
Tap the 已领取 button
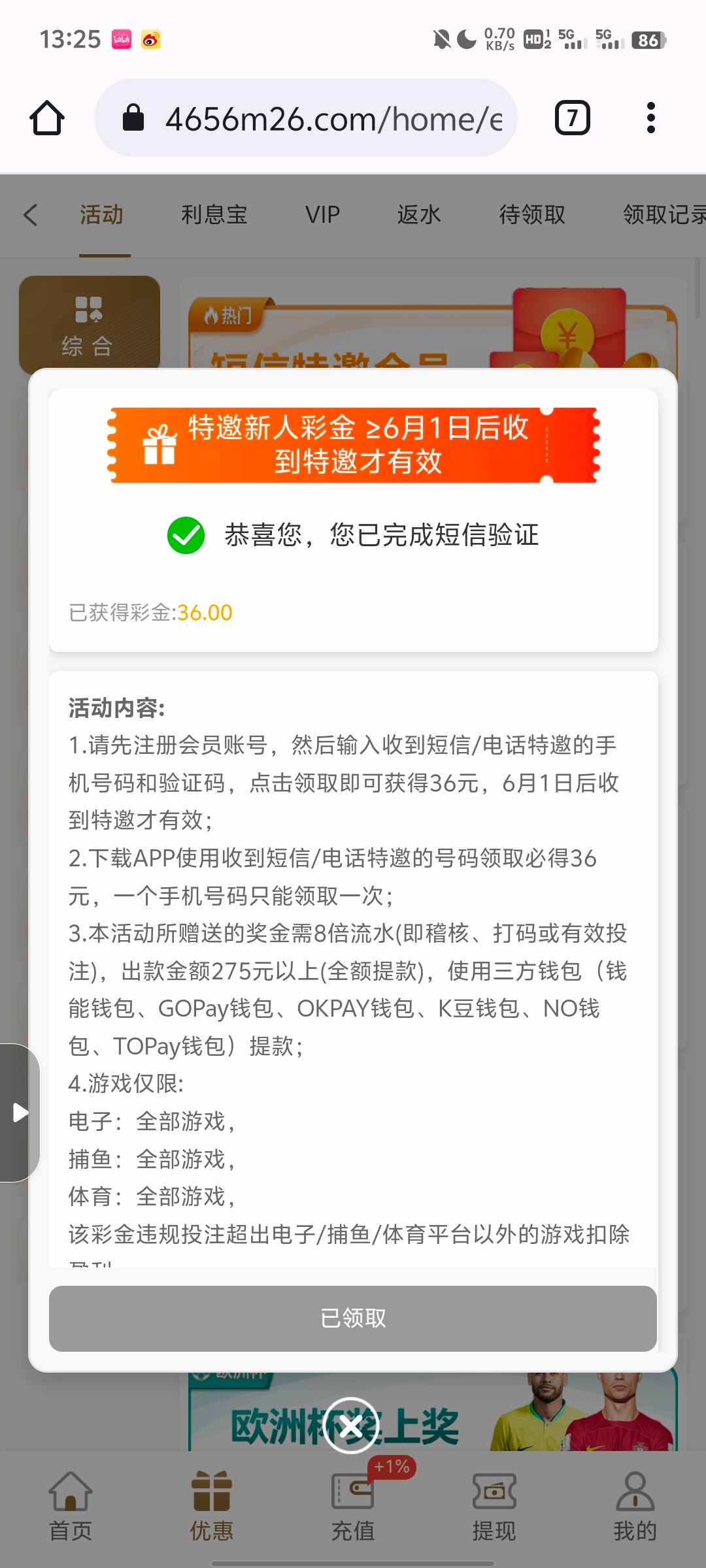[353, 1318]
